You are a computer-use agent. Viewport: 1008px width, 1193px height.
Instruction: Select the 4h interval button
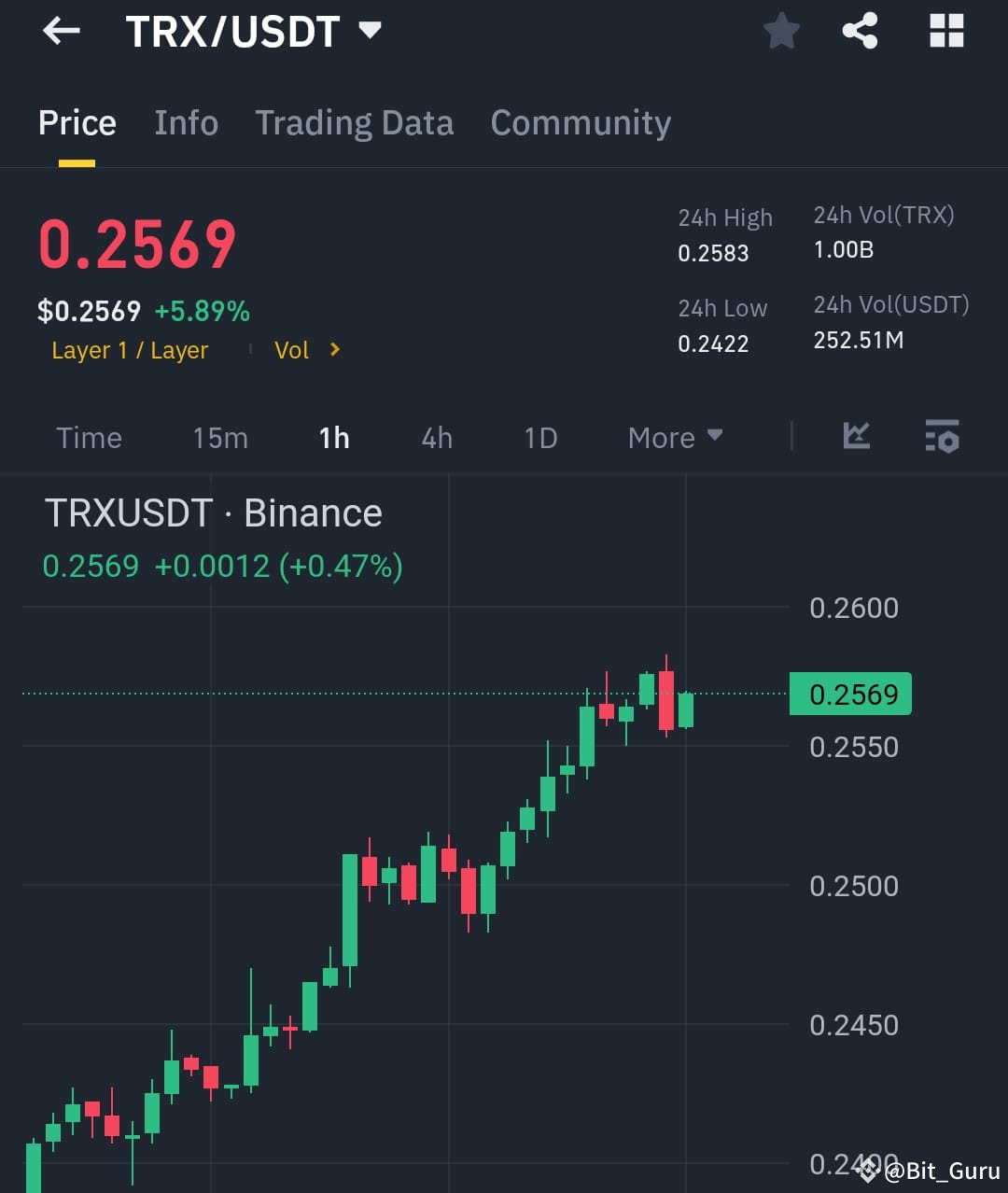436,437
